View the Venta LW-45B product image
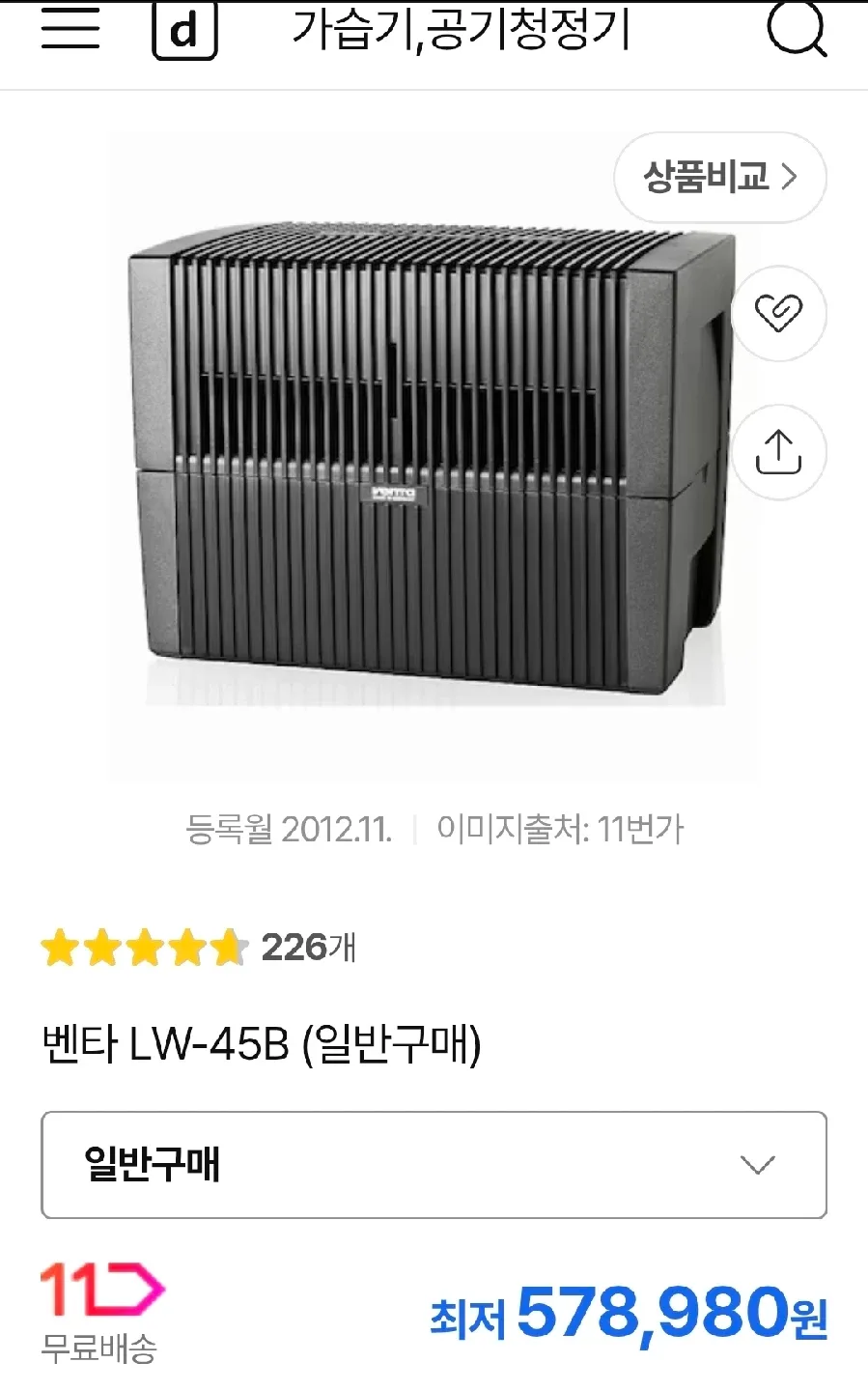Viewport: 868px width, 1391px height. [x=433, y=454]
